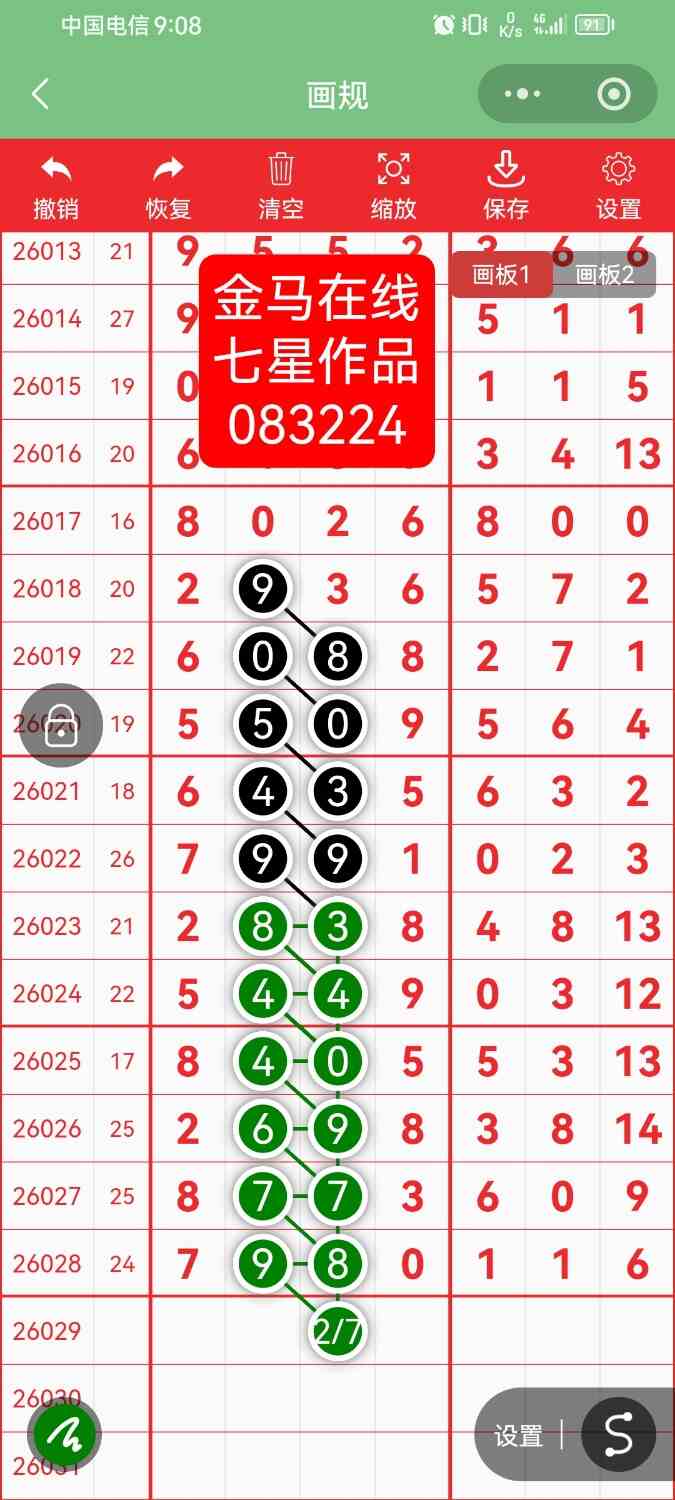
Task: Tap the S curve line button
Action: 618,1435
